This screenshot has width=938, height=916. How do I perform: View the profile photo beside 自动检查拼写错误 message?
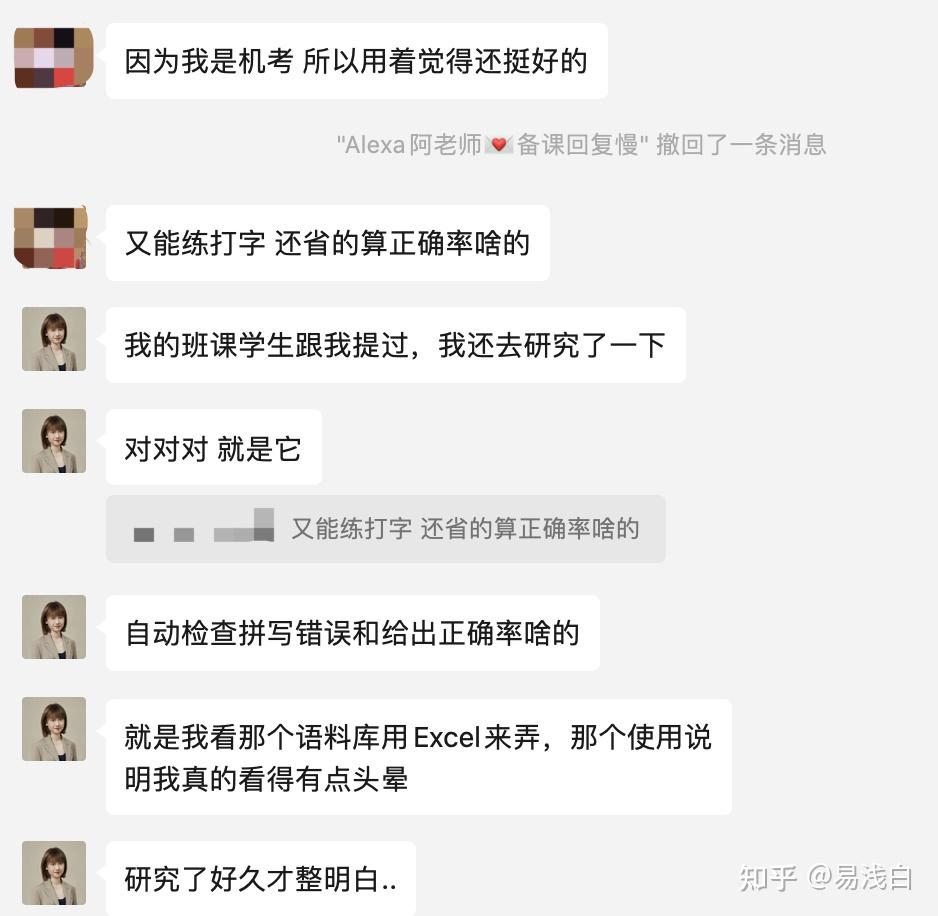click(x=54, y=627)
